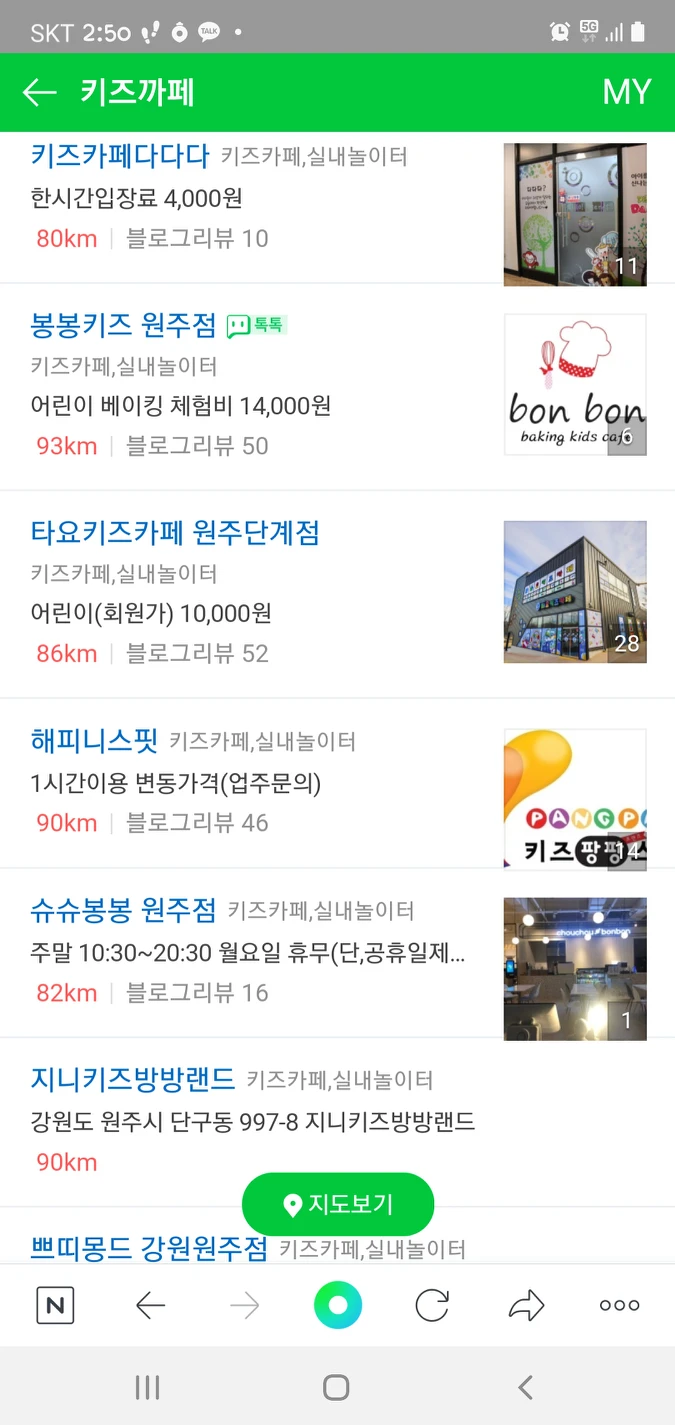675x1425 pixels.
Task: Share this page
Action: [x=526, y=1305]
